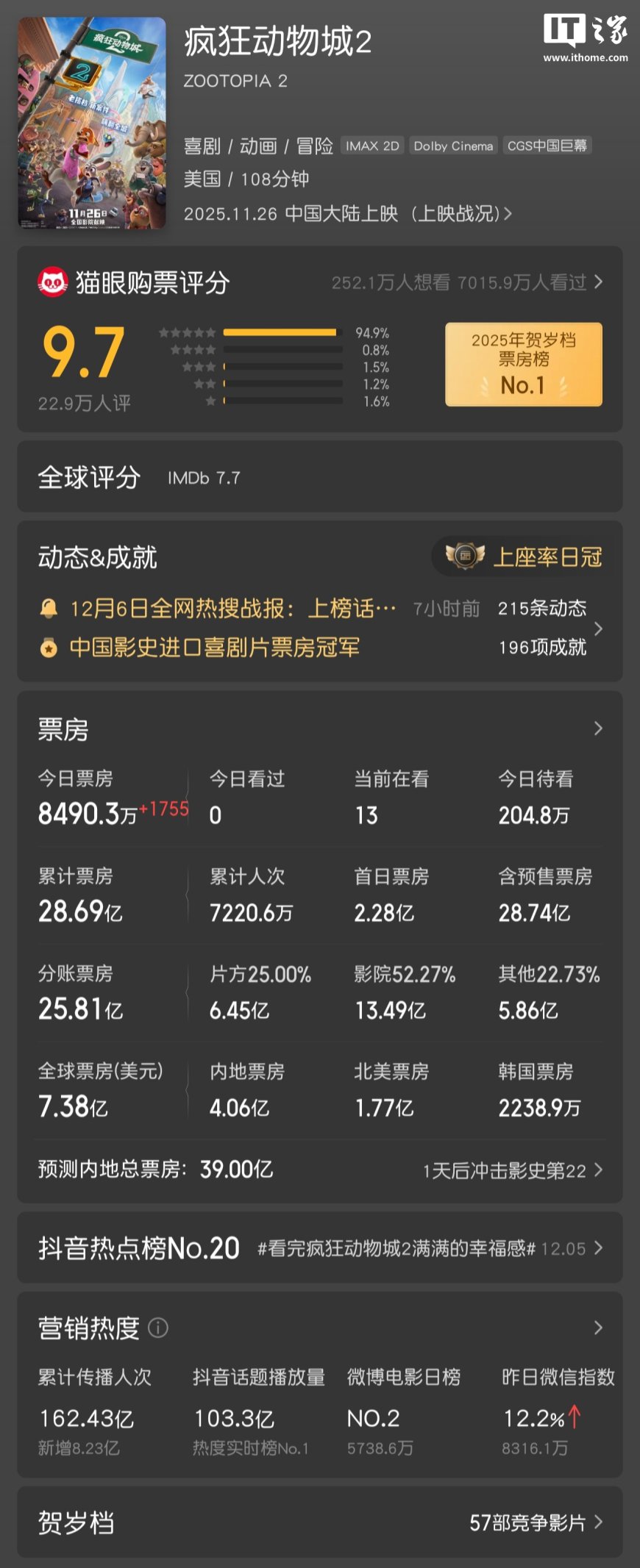Image resolution: width=640 pixels, height=1568 pixels.
Task: Click the one-star rating row icon
Action: [210, 402]
